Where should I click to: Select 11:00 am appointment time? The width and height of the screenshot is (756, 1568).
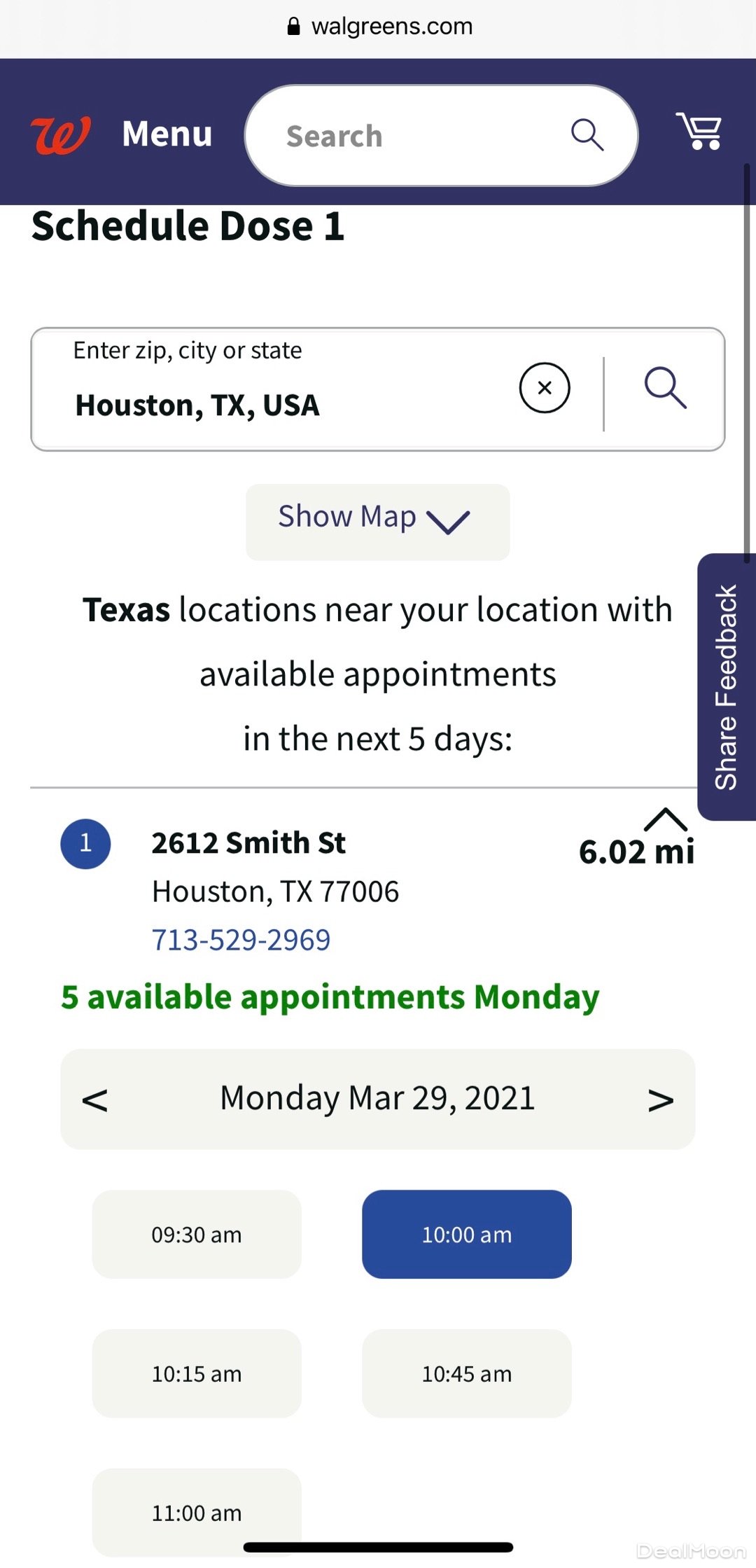coord(197,1513)
